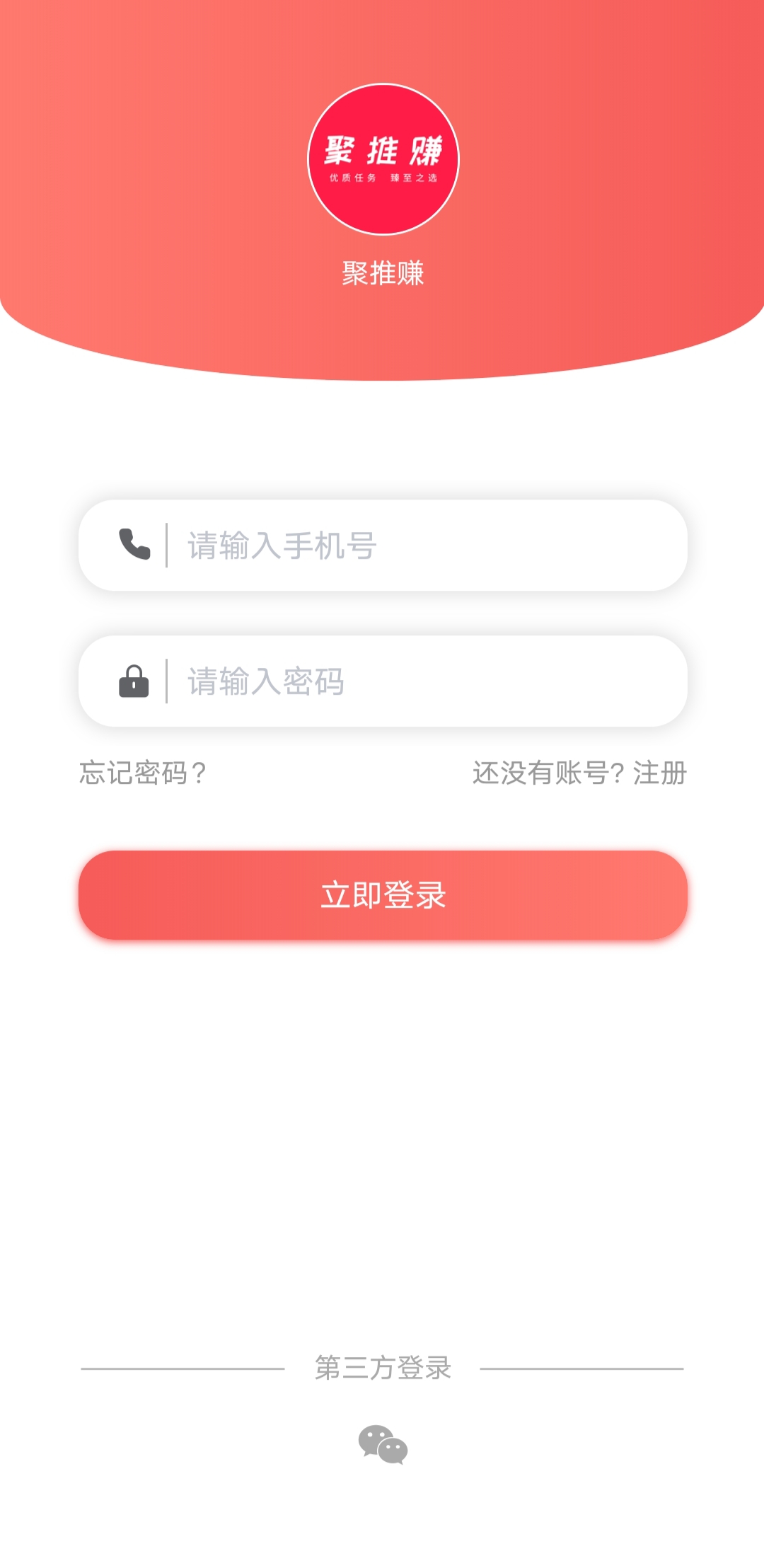764x1568 pixels.
Task: Focus the password input field
Action: [383, 681]
